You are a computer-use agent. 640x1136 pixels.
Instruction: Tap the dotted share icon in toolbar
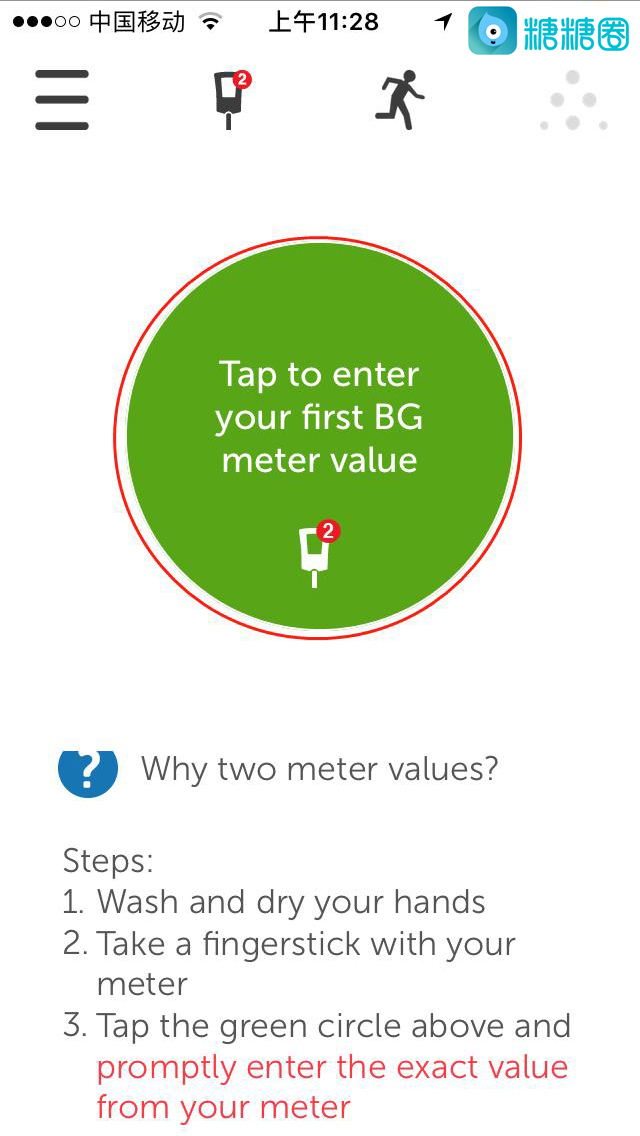[573, 101]
